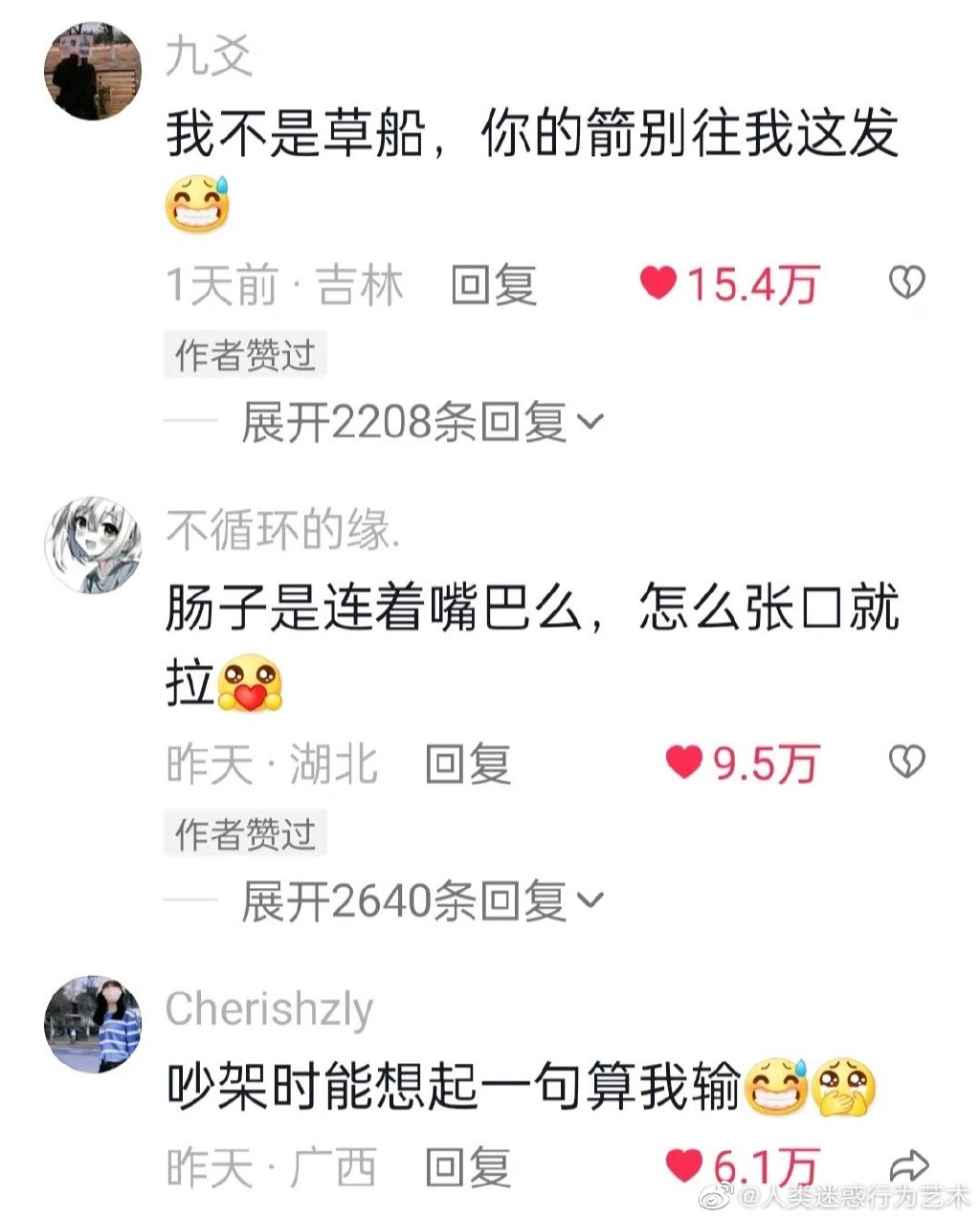The width and height of the screenshot is (980, 1220).
Task: Like the comment with 9.5万 likes
Action: click(x=683, y=762)
